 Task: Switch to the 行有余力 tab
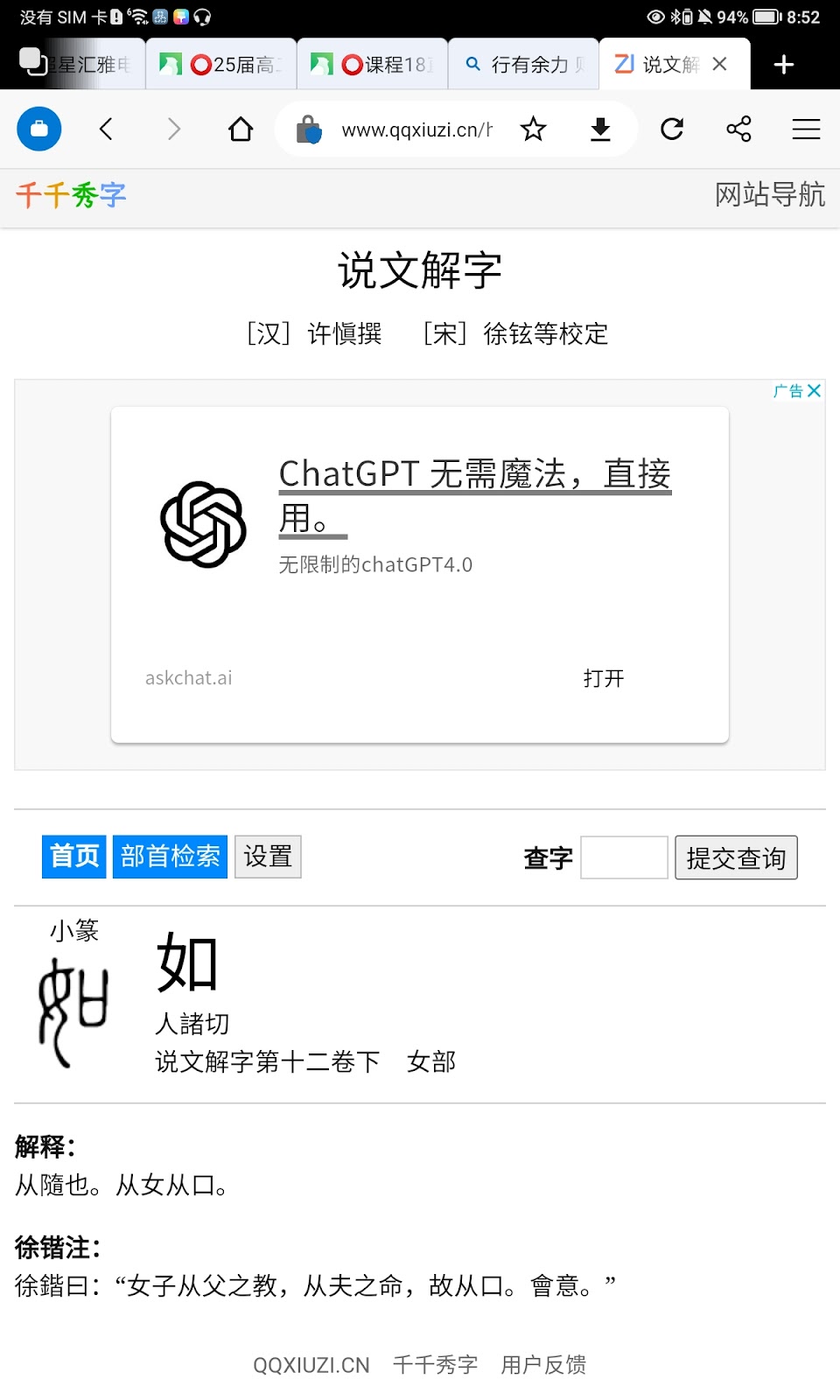(523, 65)
